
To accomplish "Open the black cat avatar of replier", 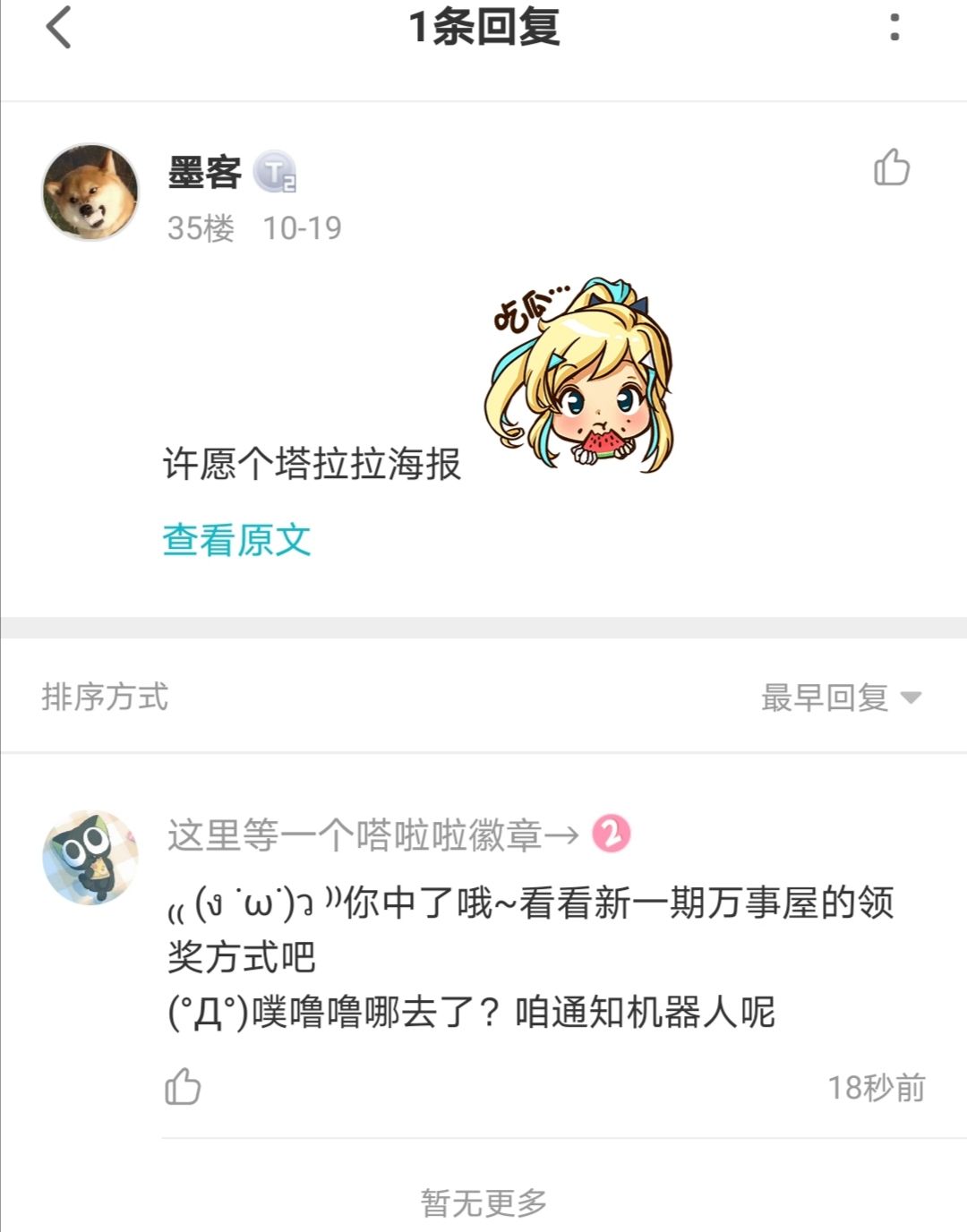I will (x=90, y=858).
